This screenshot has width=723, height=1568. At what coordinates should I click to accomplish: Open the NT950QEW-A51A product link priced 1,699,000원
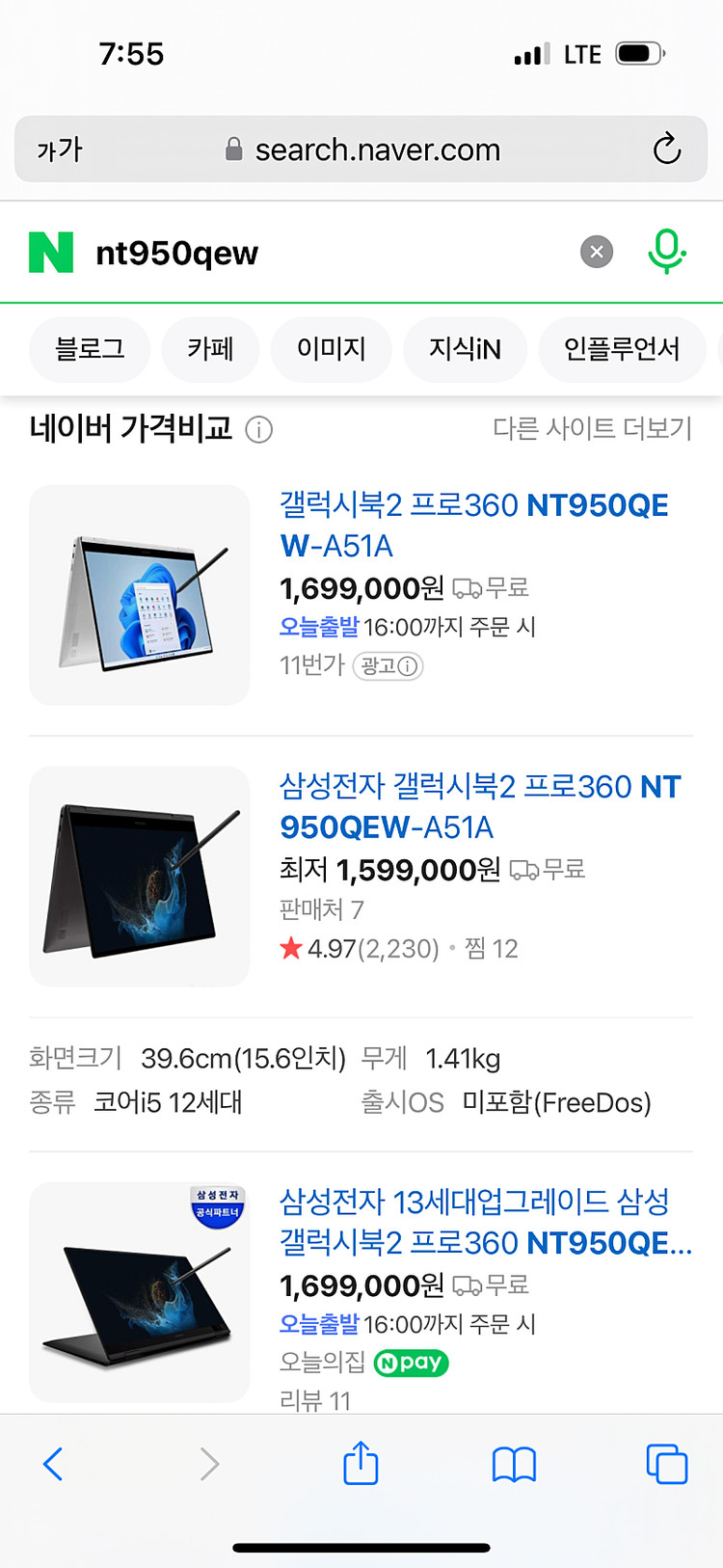click(472, 524)
